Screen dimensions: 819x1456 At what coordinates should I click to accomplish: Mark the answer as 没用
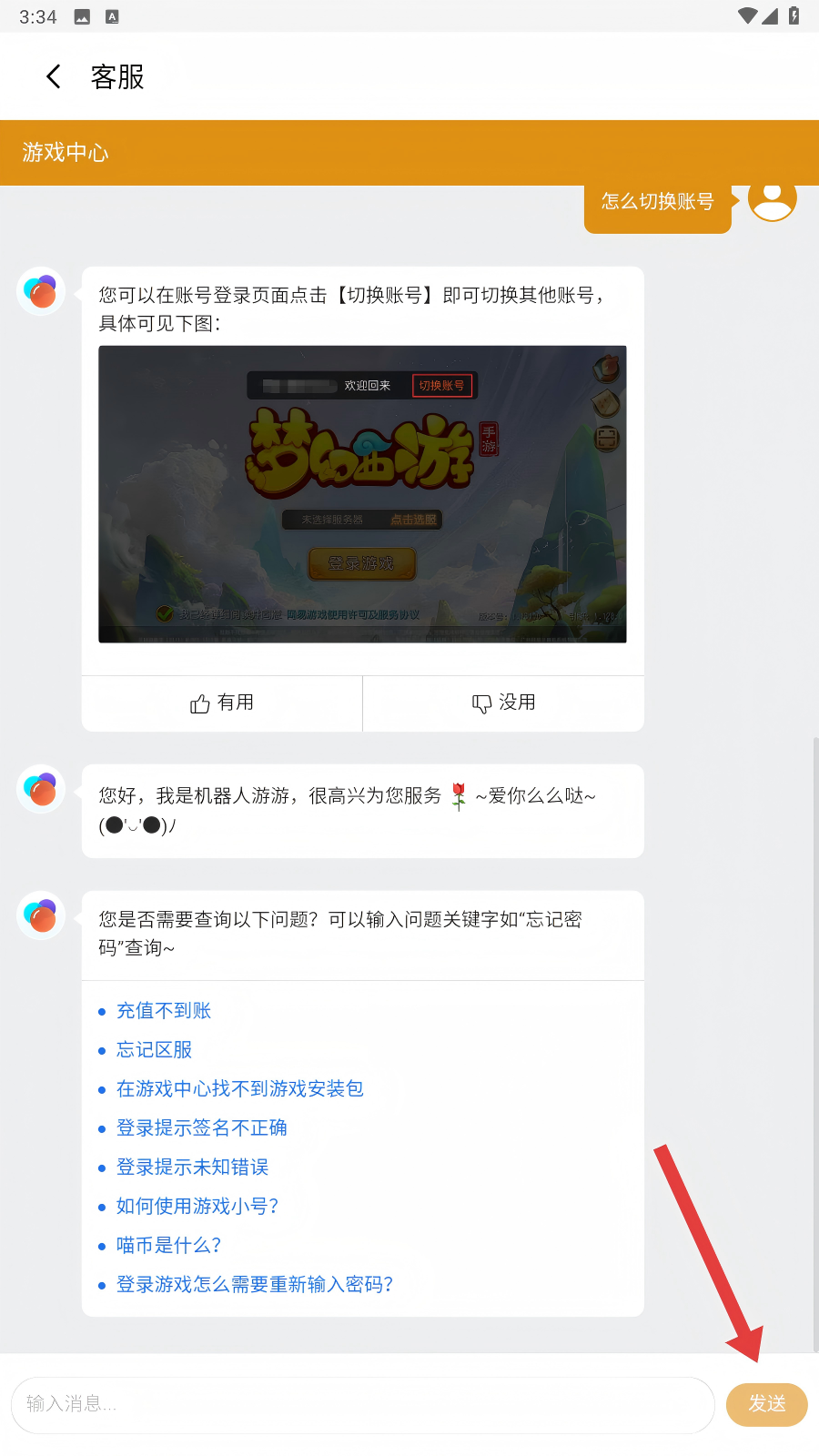[503, 703]
